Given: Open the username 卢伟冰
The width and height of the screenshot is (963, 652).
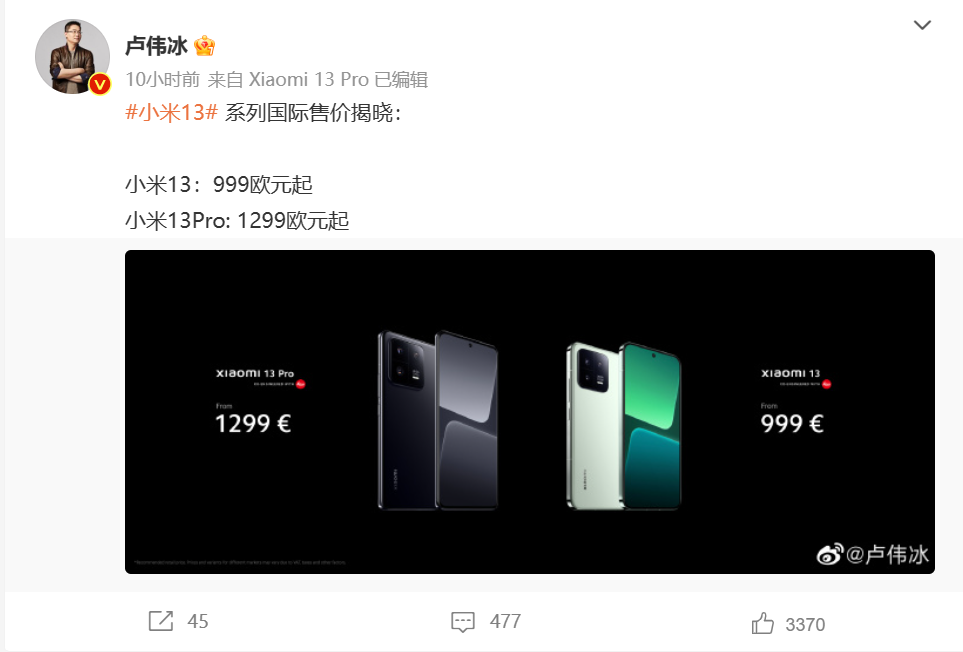Looking at the screenshot, I should pos(156,46).
